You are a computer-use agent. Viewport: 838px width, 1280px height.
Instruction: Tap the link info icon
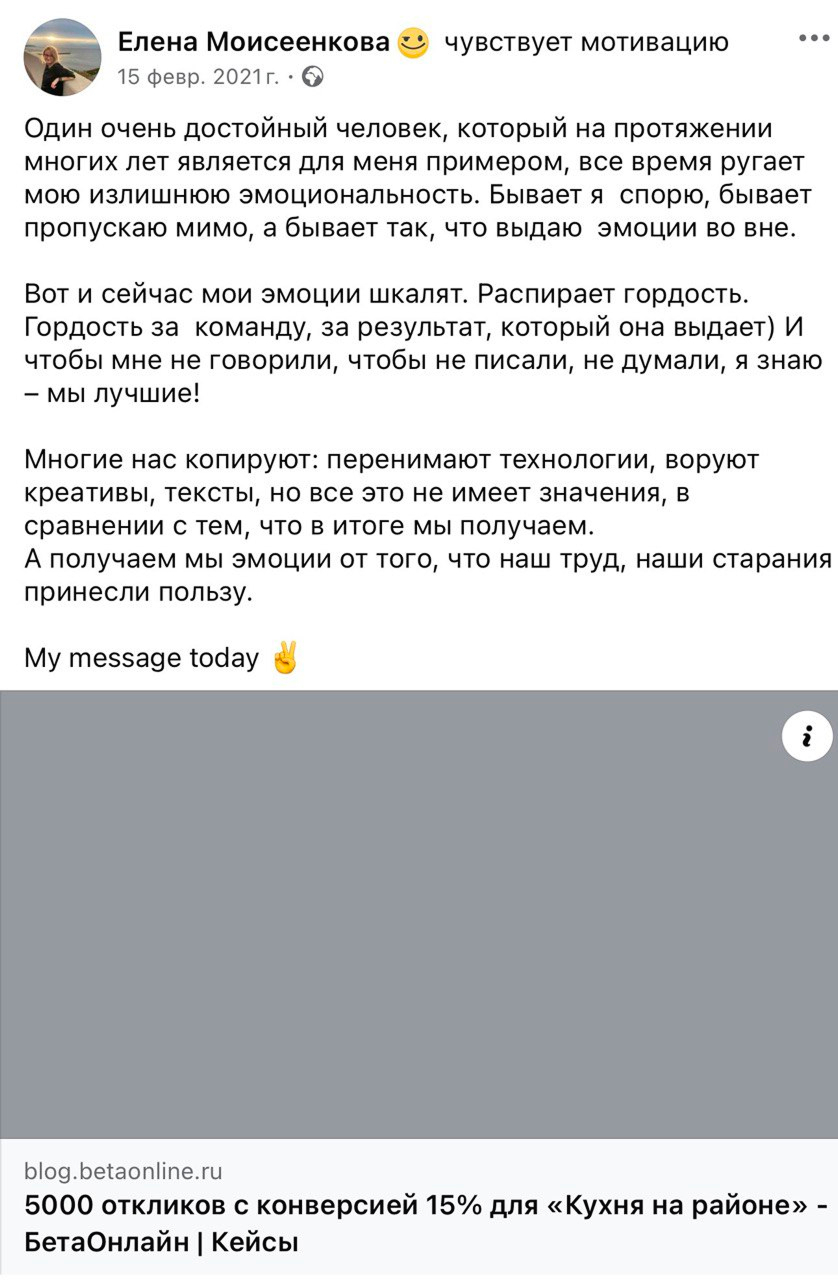[806, 738]
